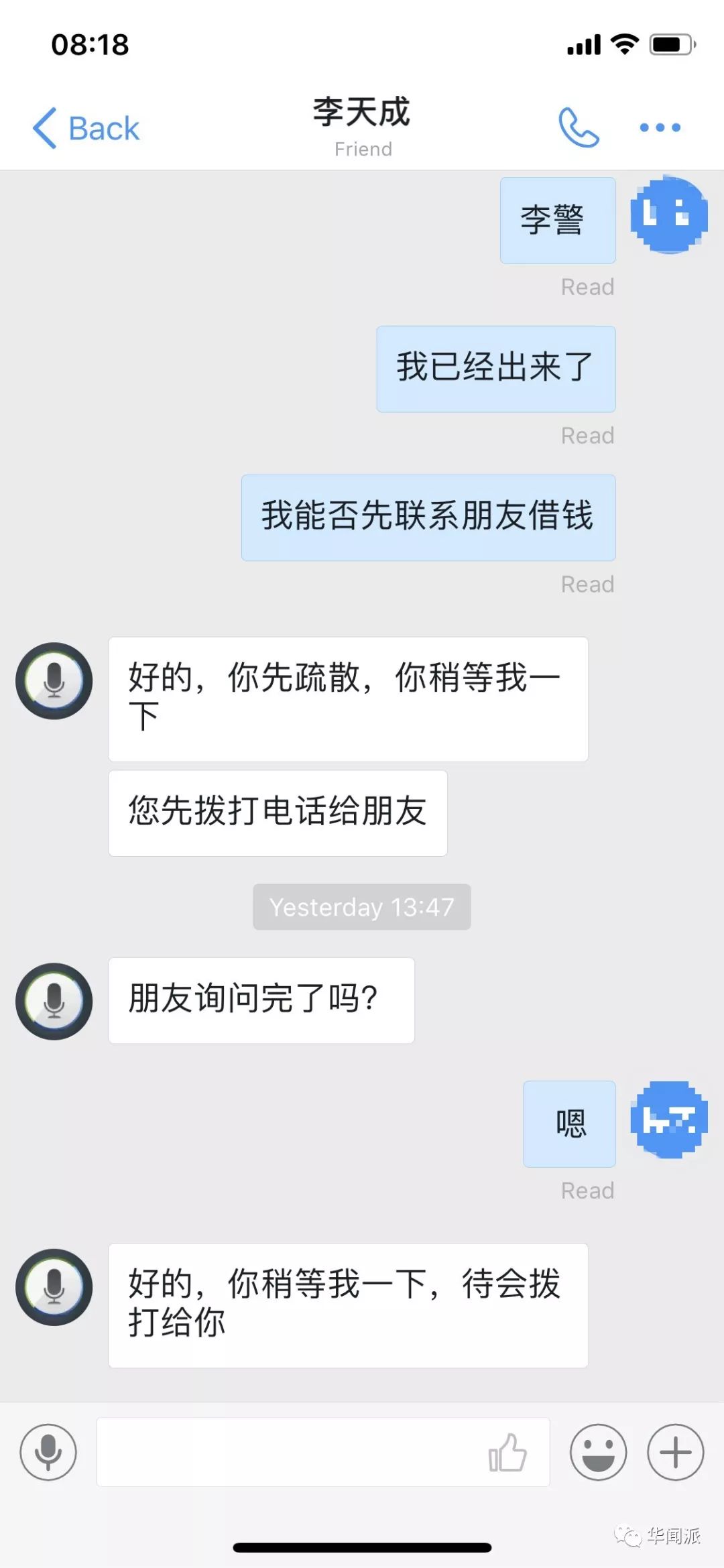This screenshot has height=1568, width=724.
Task: Open the emoji picker
Action: [598, 1452]
